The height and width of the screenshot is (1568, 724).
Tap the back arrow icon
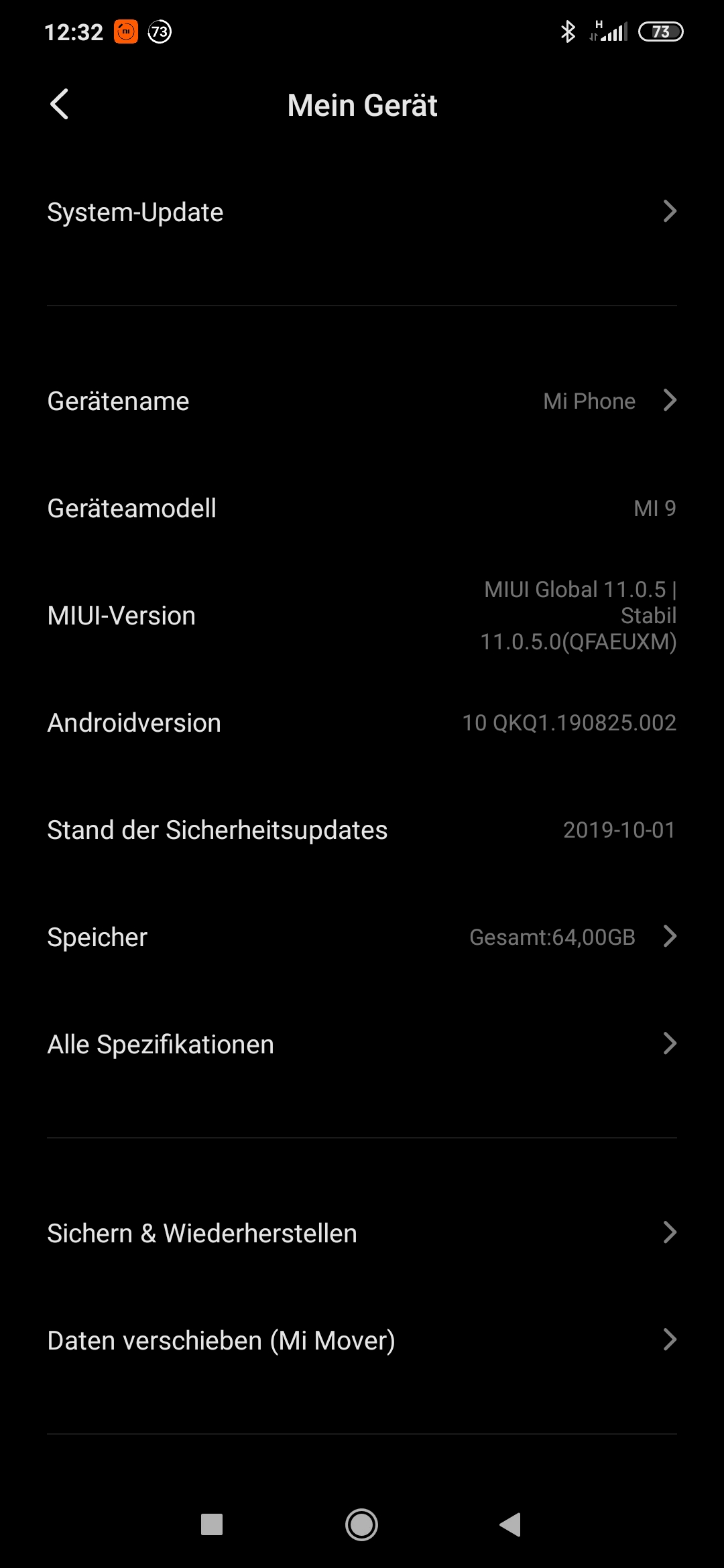(x=60, y=104)
